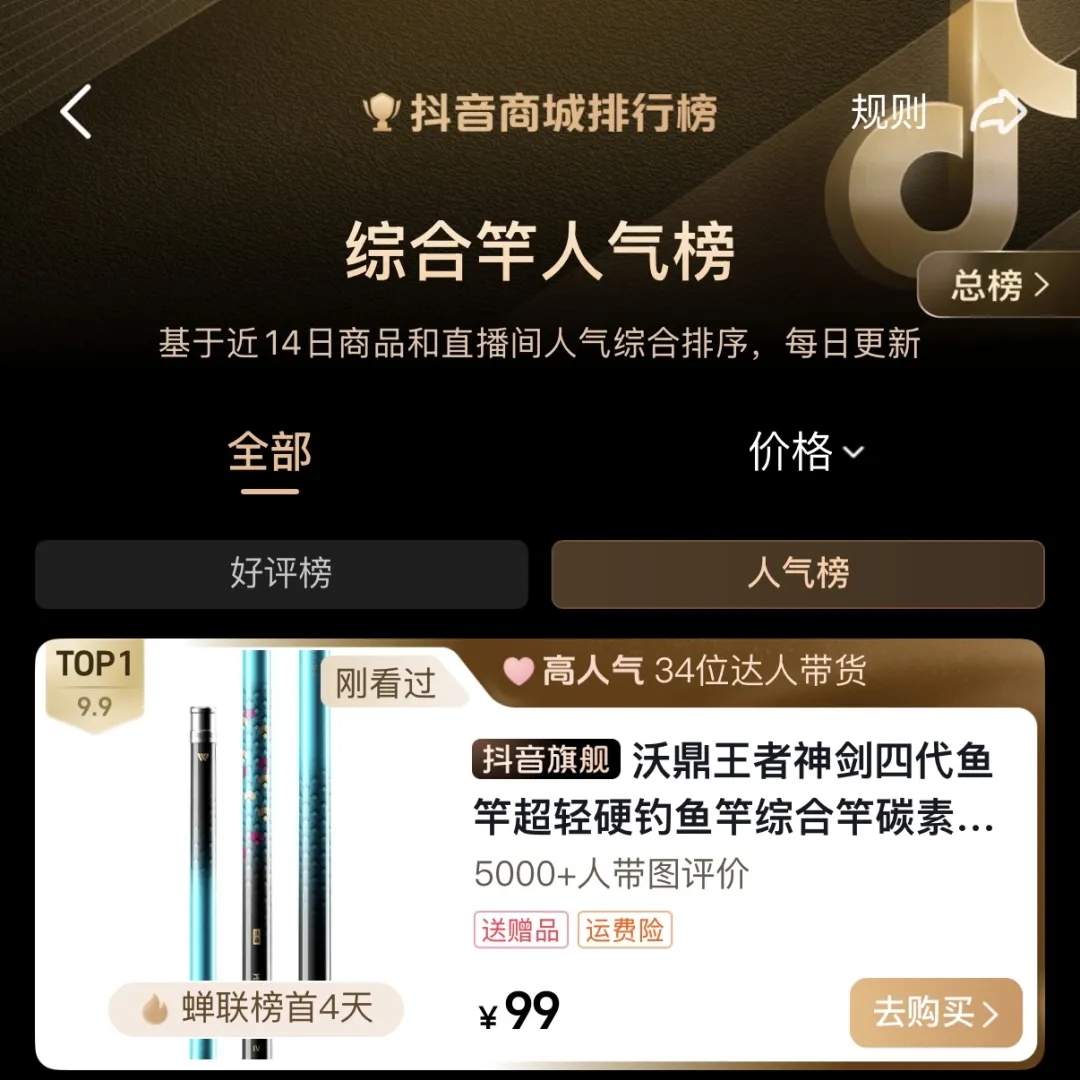Share this ranking with the arrow icon
The width and height of the screenshot is (1080, 1080).
pos(998,112)
